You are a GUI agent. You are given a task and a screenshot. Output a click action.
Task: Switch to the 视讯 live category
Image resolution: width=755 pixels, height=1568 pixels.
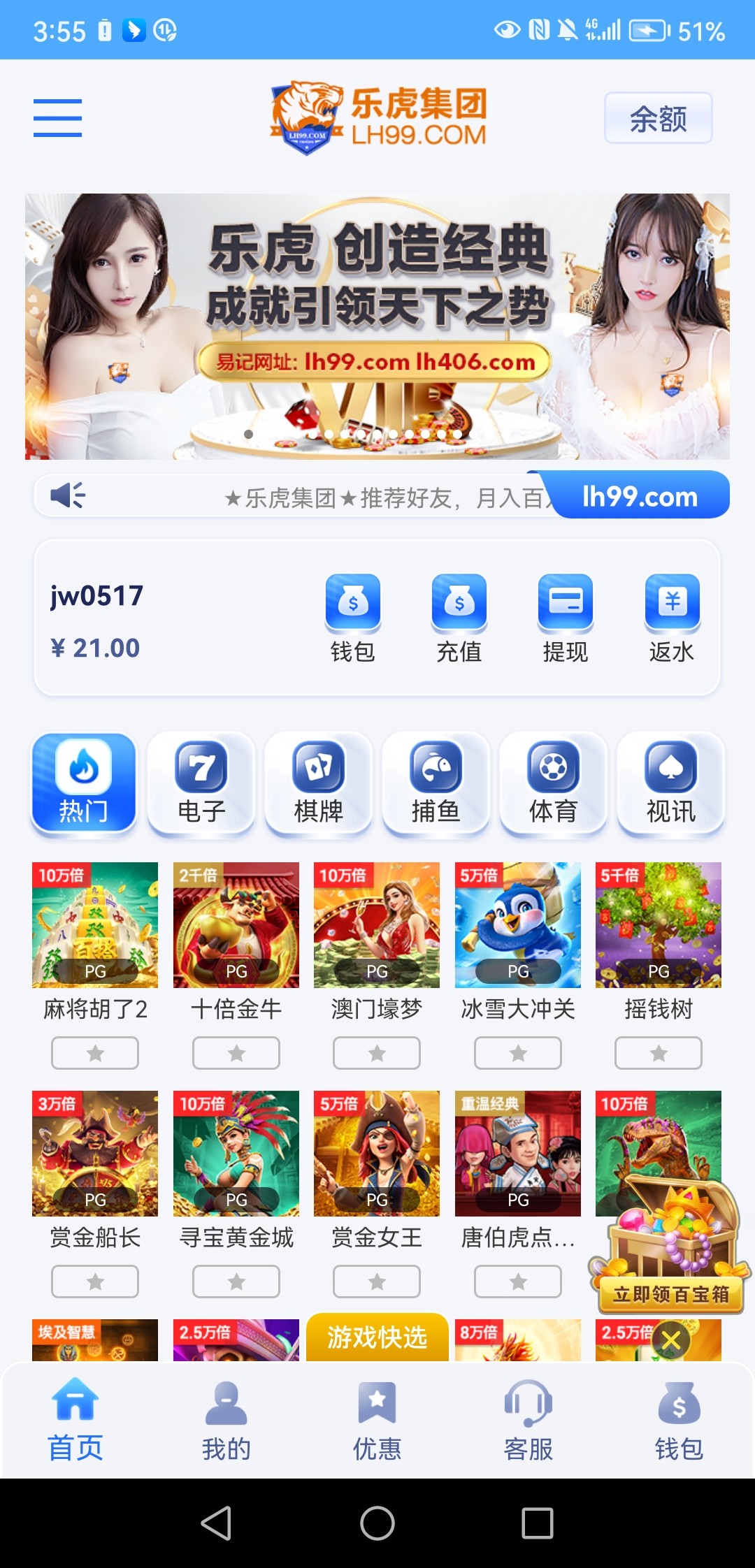[x=671, y=784]
